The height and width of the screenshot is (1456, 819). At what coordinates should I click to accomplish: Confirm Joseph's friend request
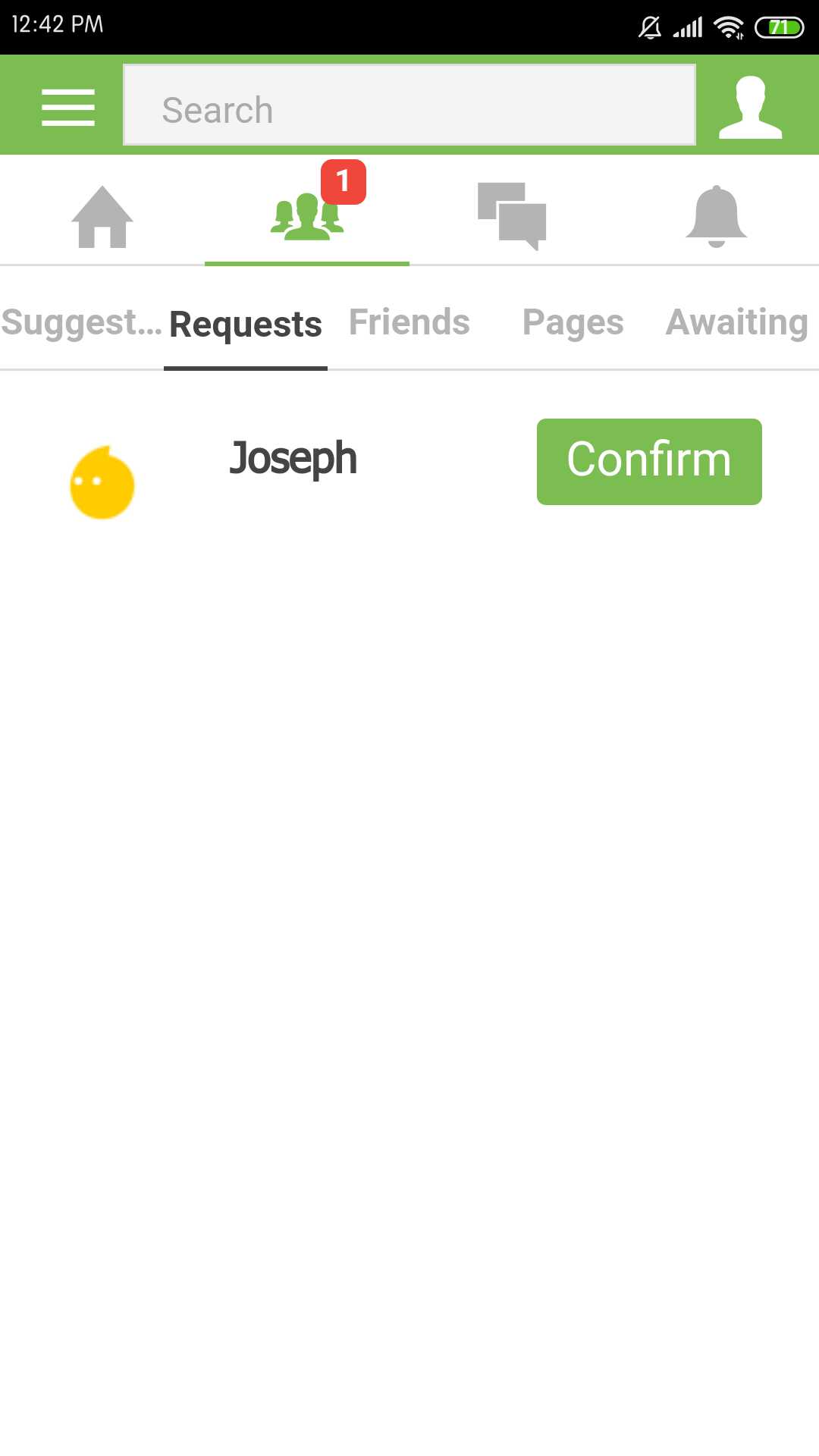point(649,461)
